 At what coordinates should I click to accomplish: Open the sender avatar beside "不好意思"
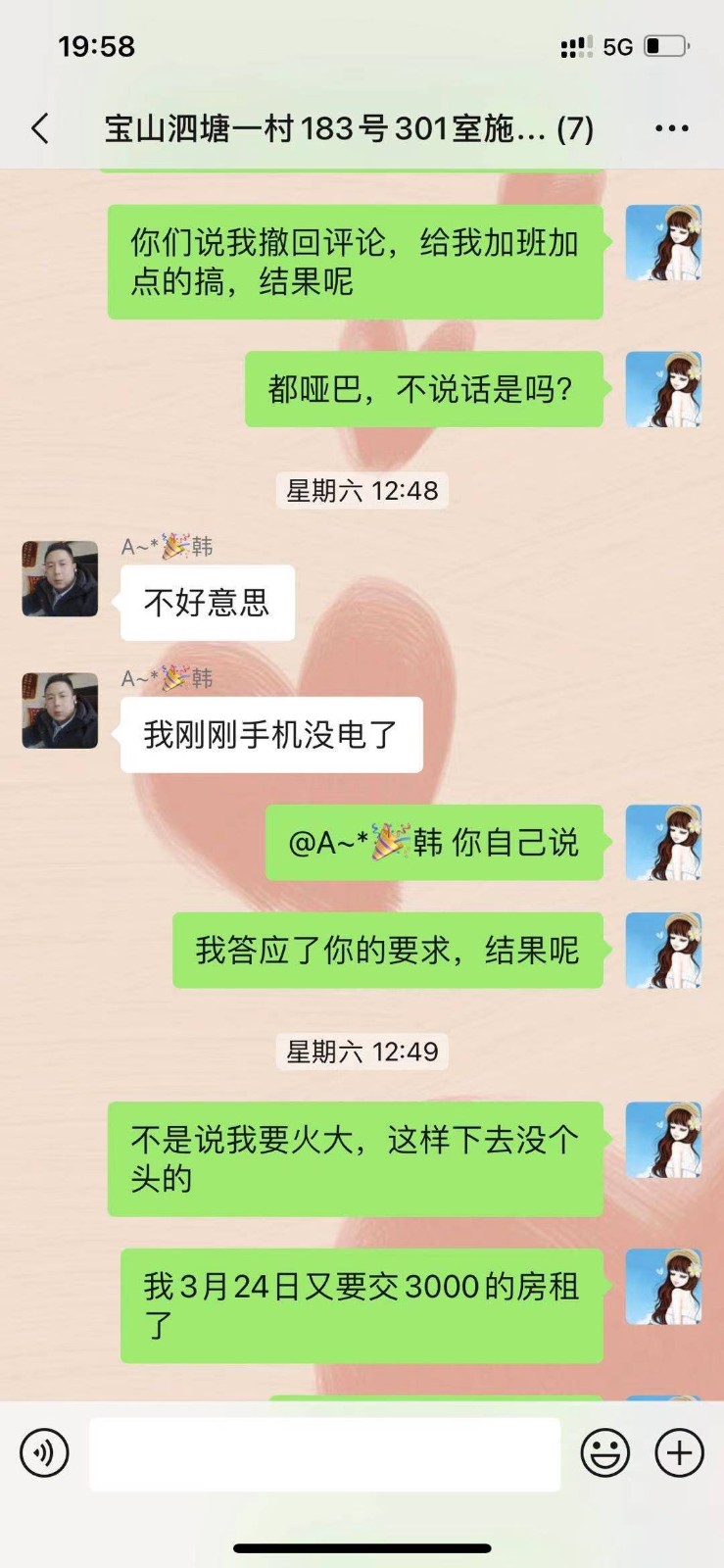(x=60, y=578)
